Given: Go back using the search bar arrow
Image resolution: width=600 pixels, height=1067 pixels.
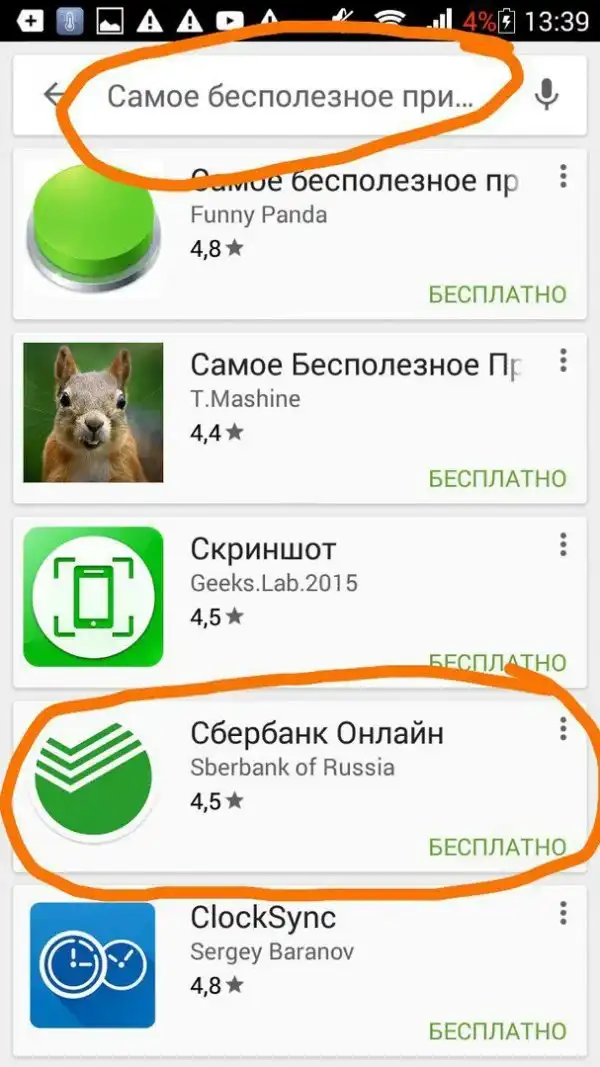Looking at the screenshot, I should point(52,95).
